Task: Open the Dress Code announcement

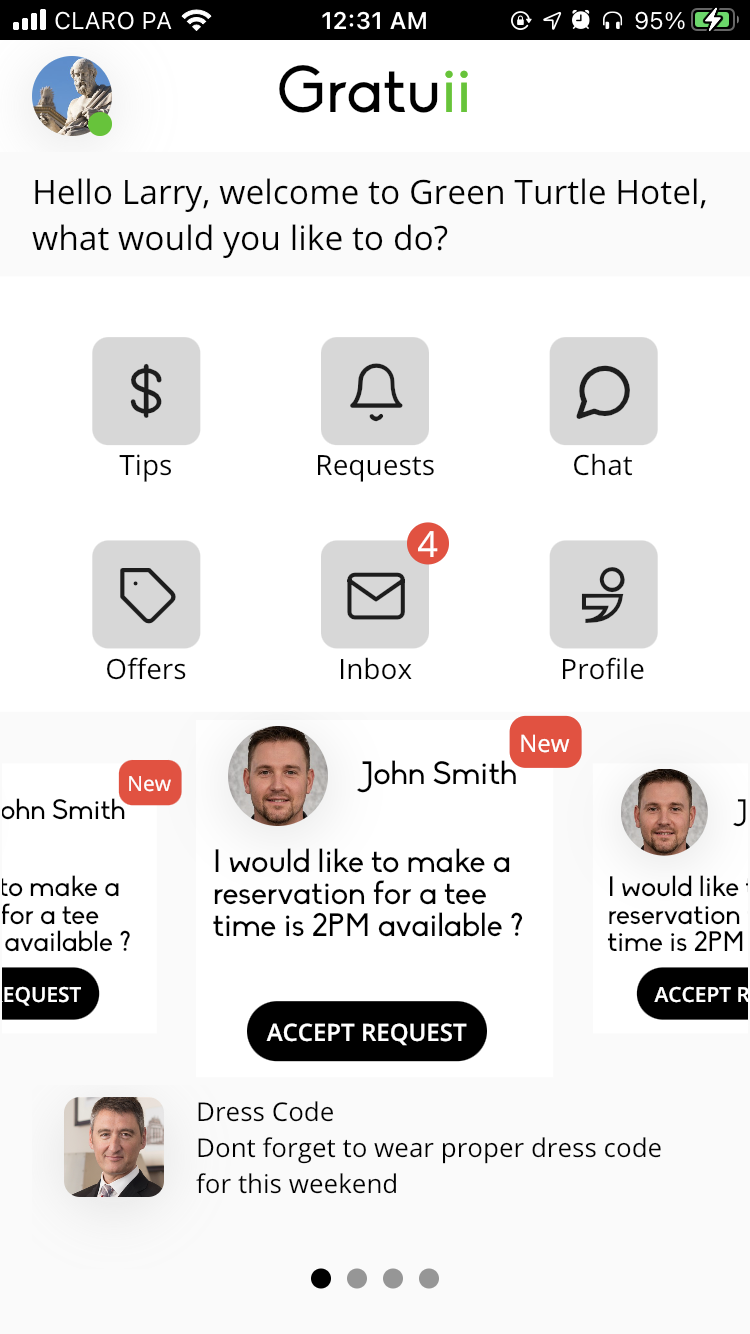Action: click(x=375, y=1148)
